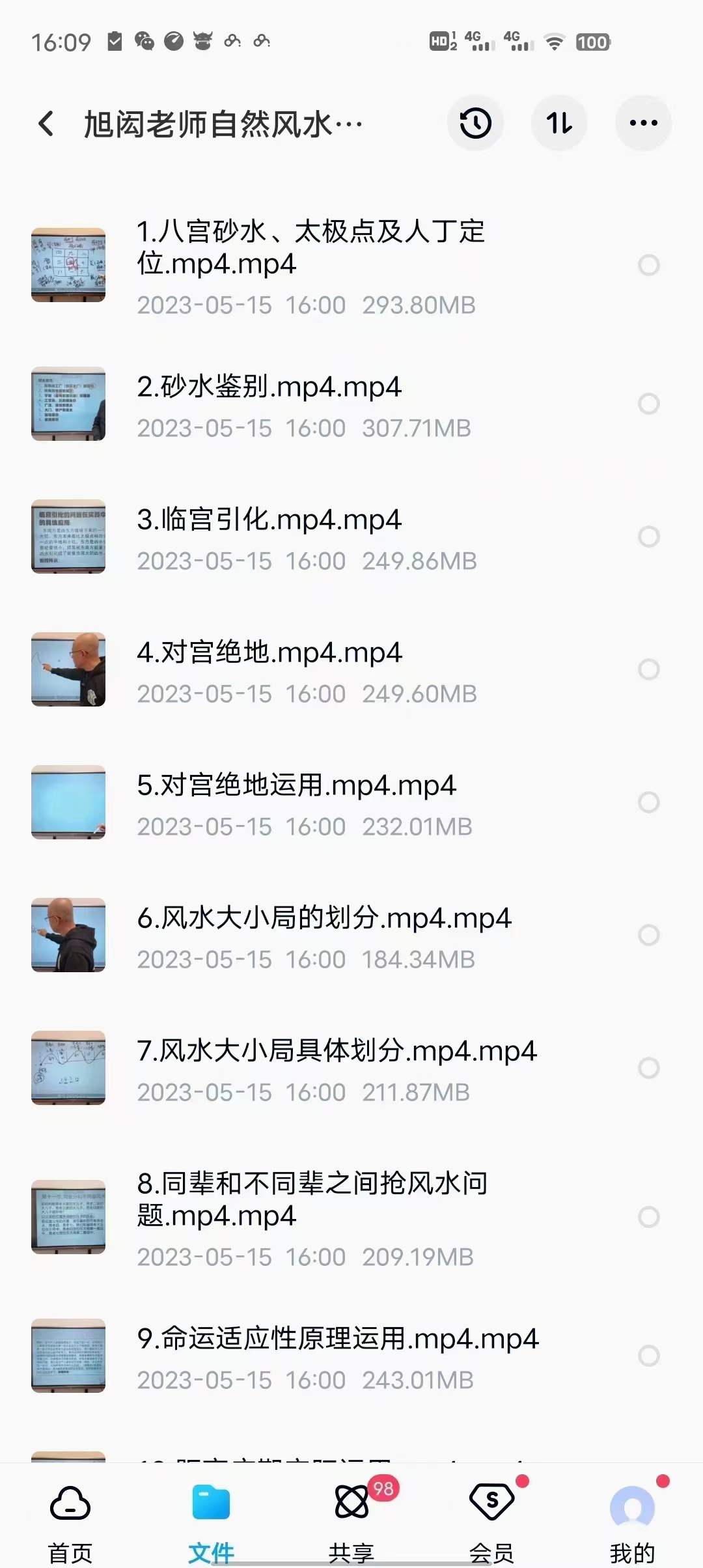
Task: Expand the truncated folder title 旭闳老师自然风水
Action: click(x=221, y=124)
